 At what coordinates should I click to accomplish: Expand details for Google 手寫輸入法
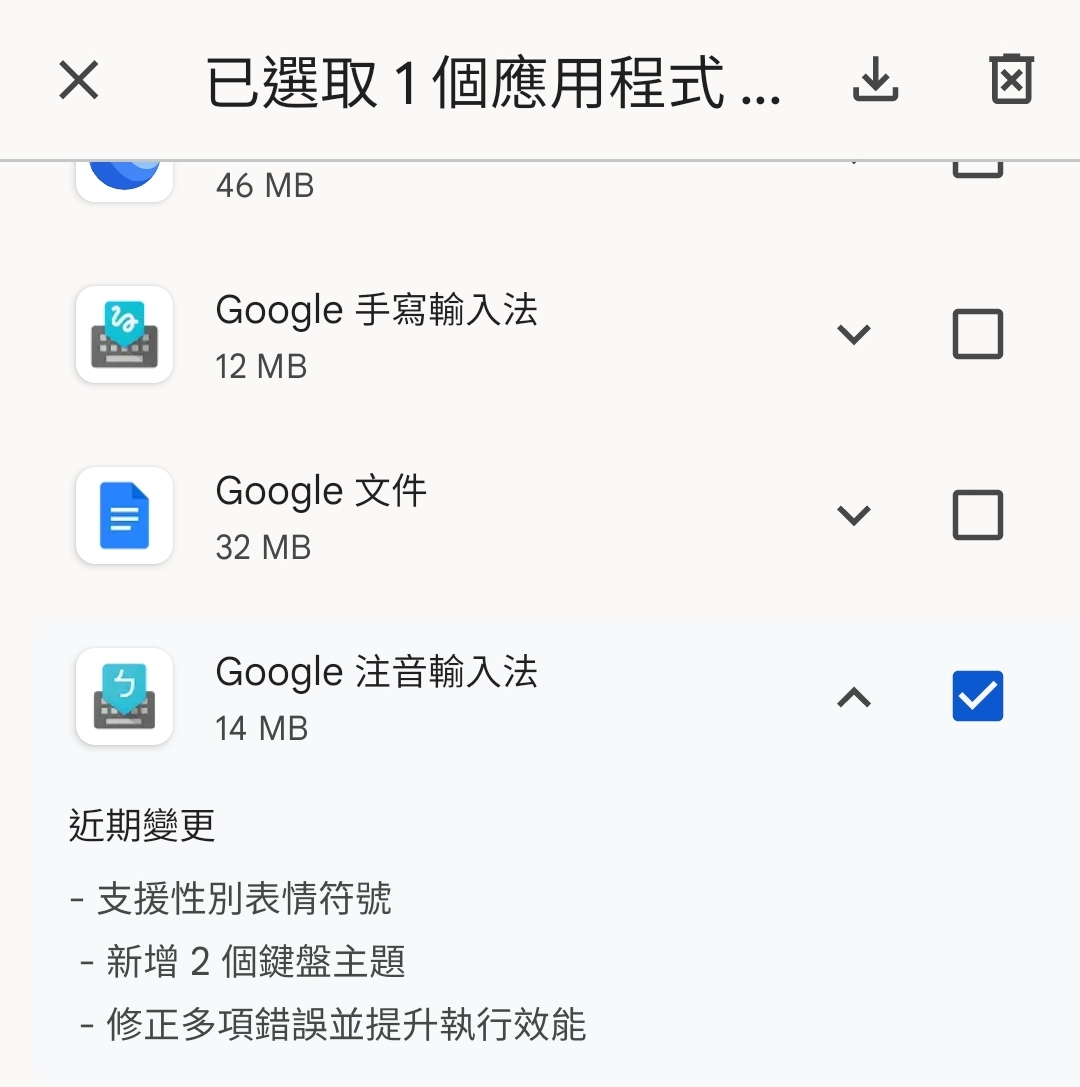[853, 334]
